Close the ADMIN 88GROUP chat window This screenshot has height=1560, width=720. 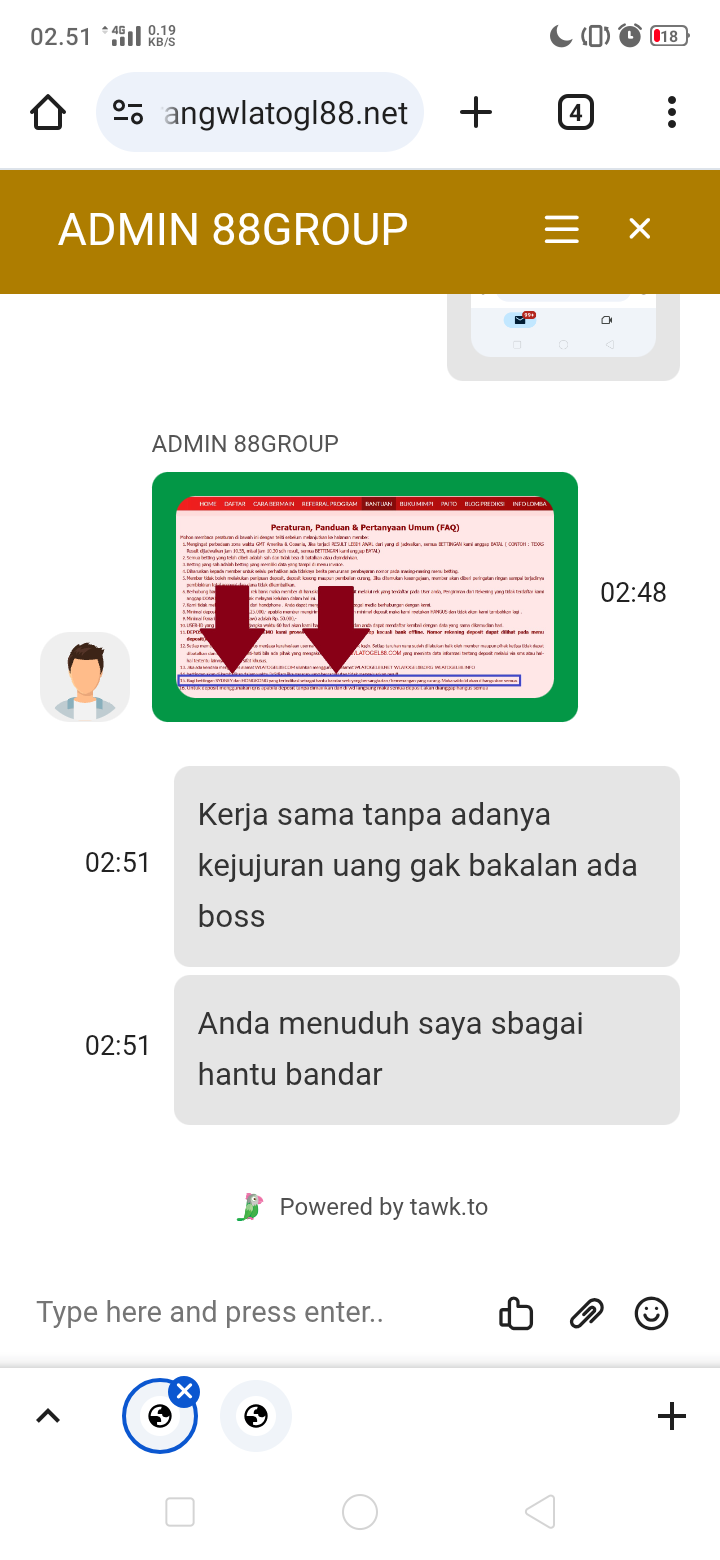point(640,229)
